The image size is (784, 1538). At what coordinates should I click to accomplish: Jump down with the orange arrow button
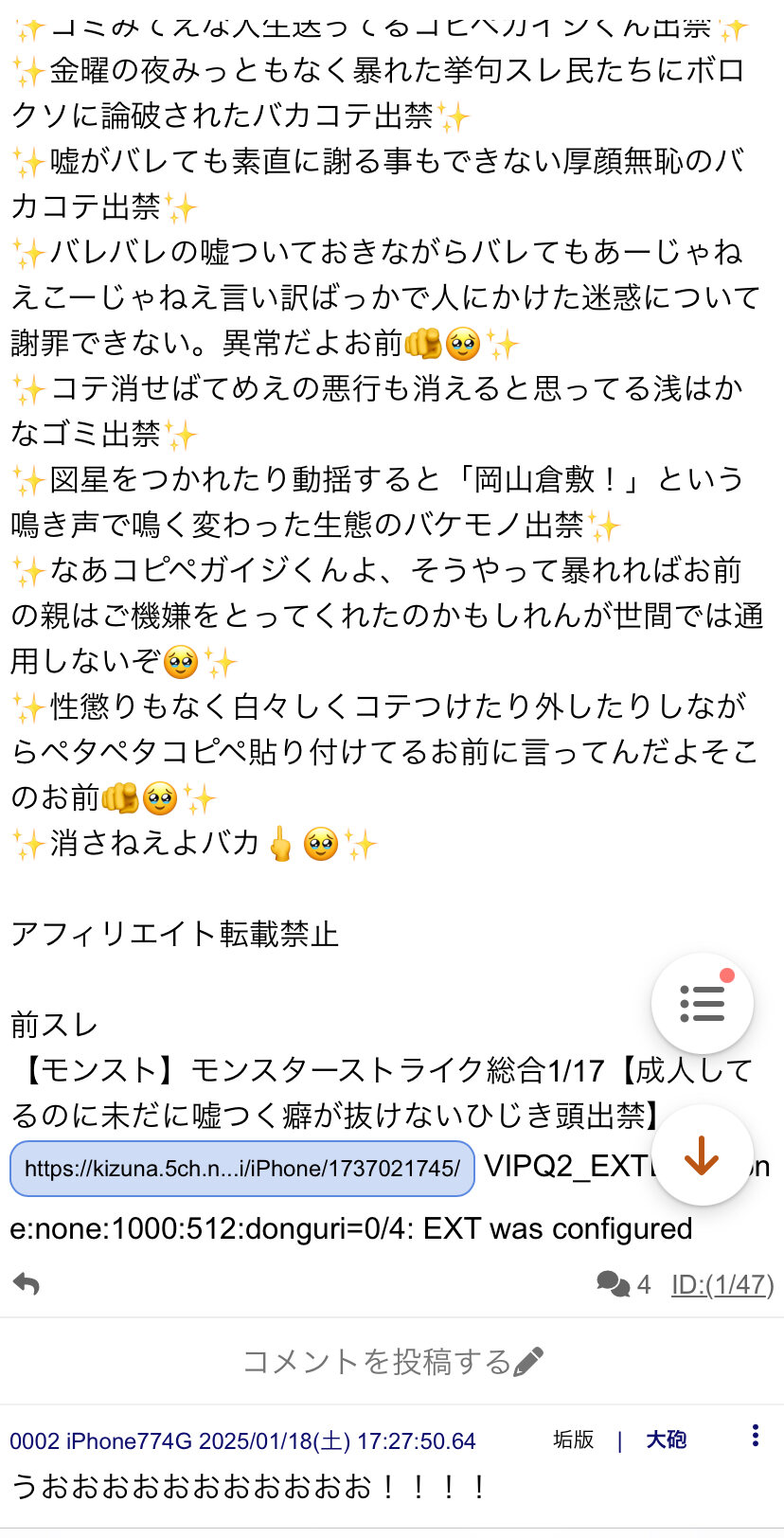click(x=702, y=1154)
